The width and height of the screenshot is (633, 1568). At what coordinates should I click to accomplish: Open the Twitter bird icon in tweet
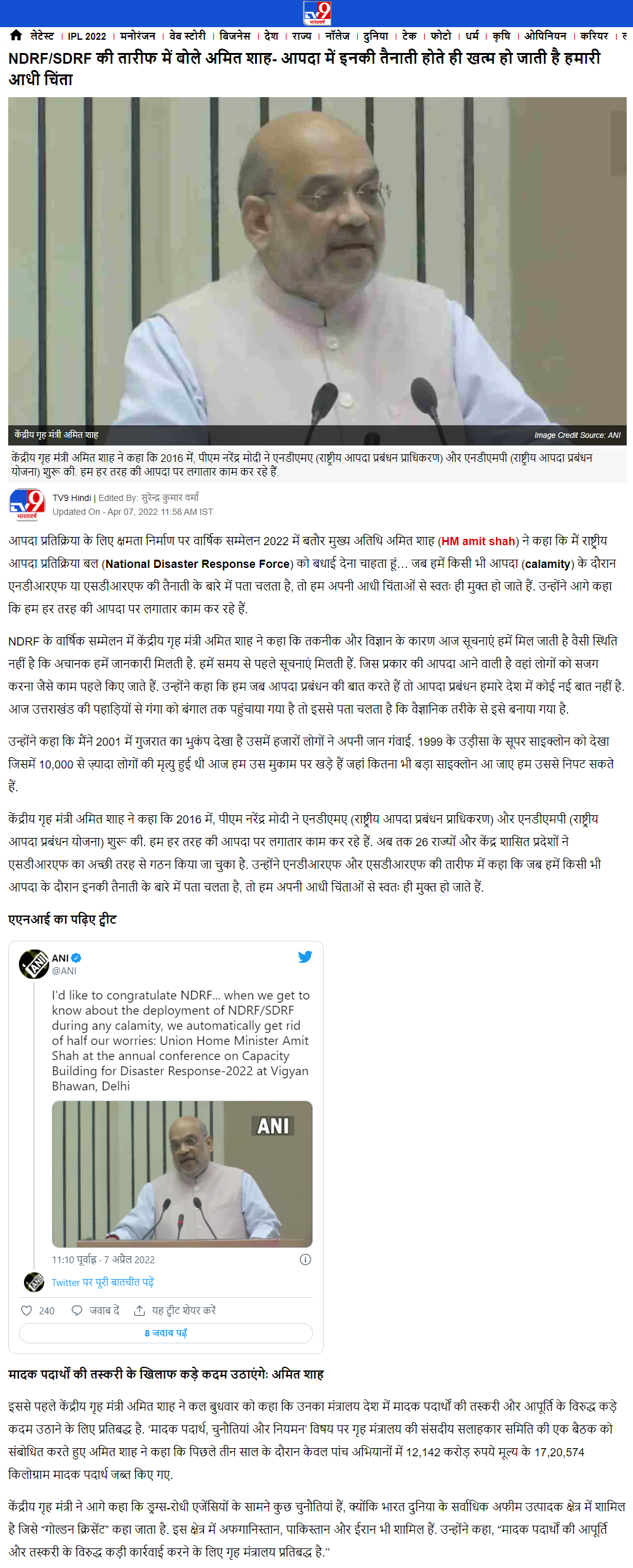(305, 957)
